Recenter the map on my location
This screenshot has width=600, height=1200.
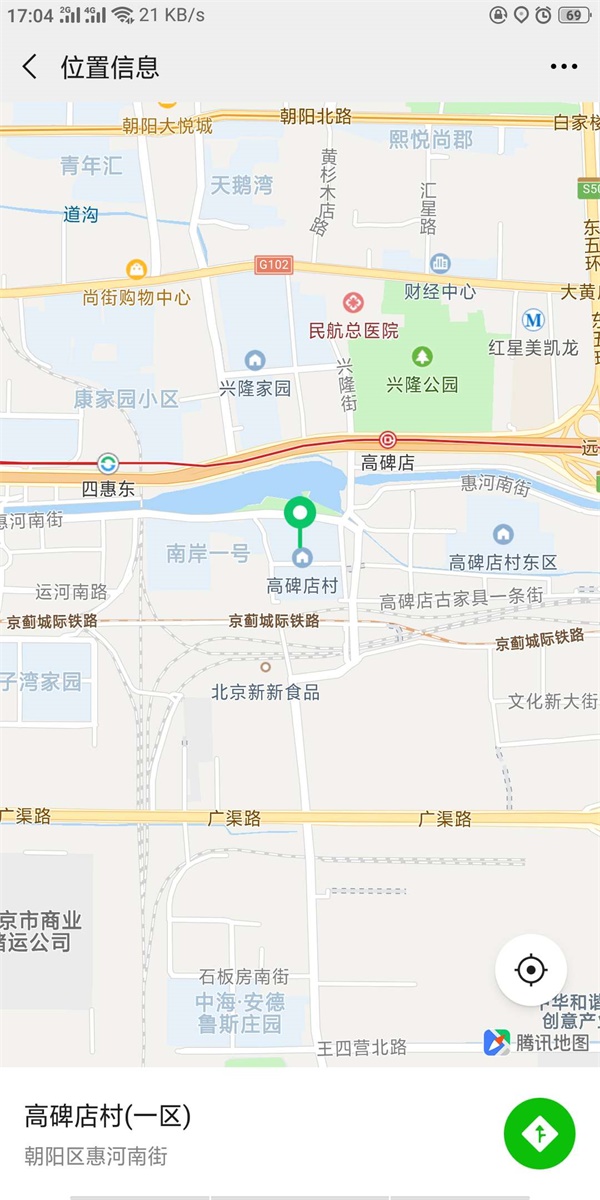531,969
